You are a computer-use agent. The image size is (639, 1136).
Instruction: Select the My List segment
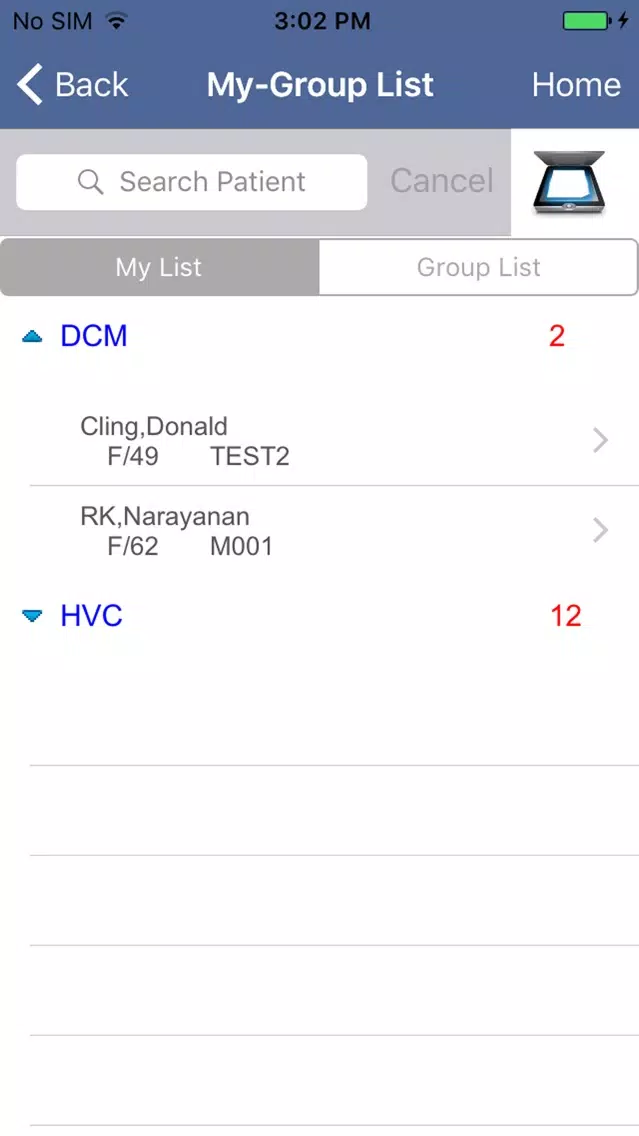[x=159, y=267]
